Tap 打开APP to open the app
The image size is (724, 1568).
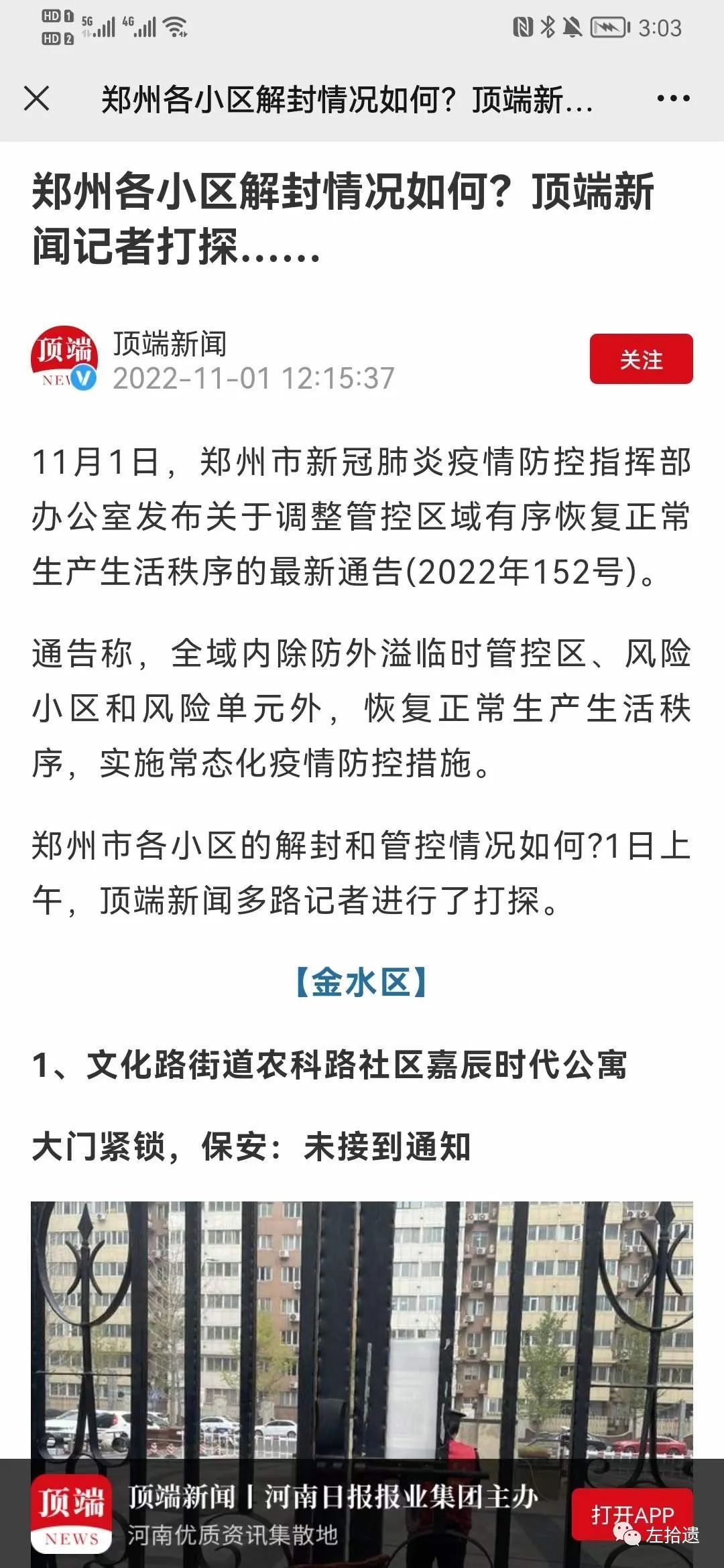tap(631, 1514)
